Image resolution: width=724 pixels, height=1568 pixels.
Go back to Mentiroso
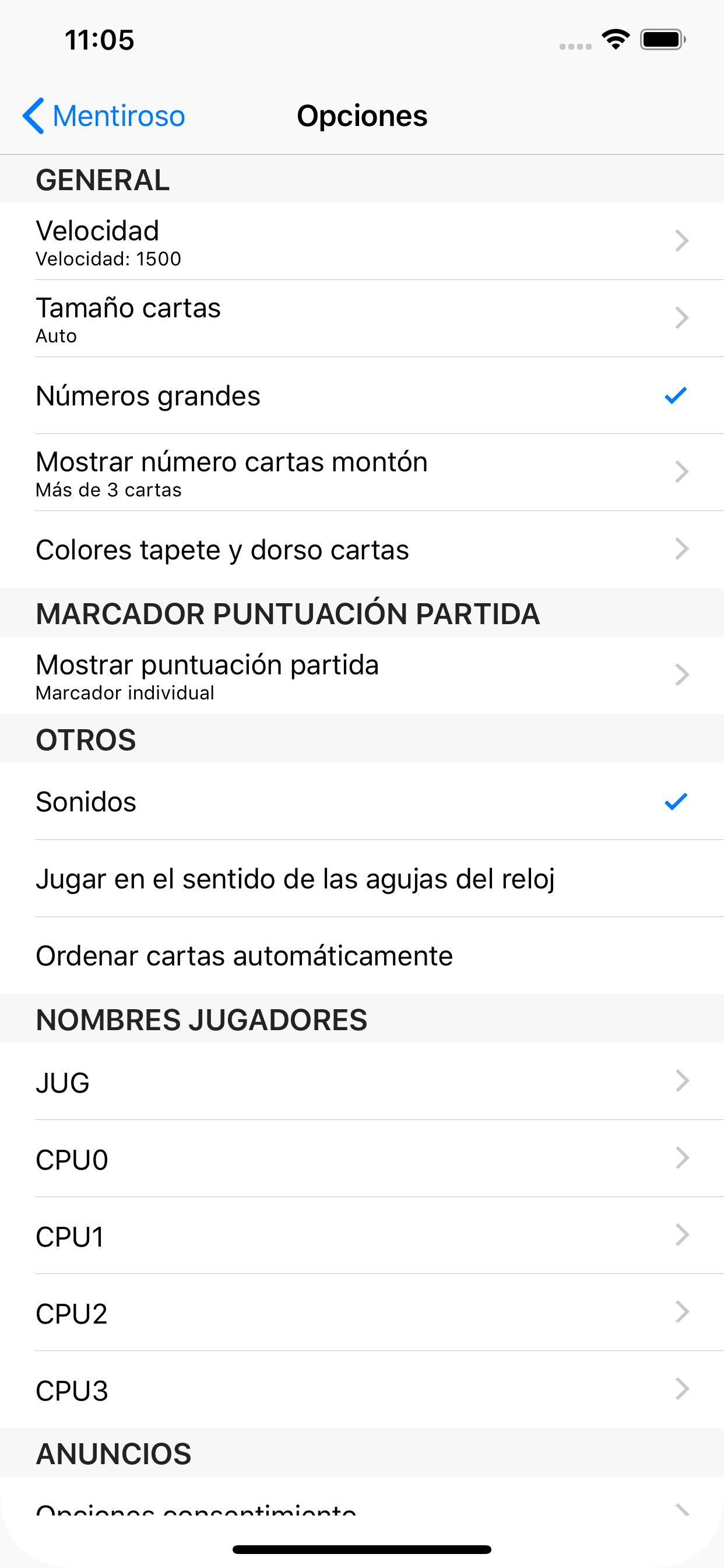103,116
